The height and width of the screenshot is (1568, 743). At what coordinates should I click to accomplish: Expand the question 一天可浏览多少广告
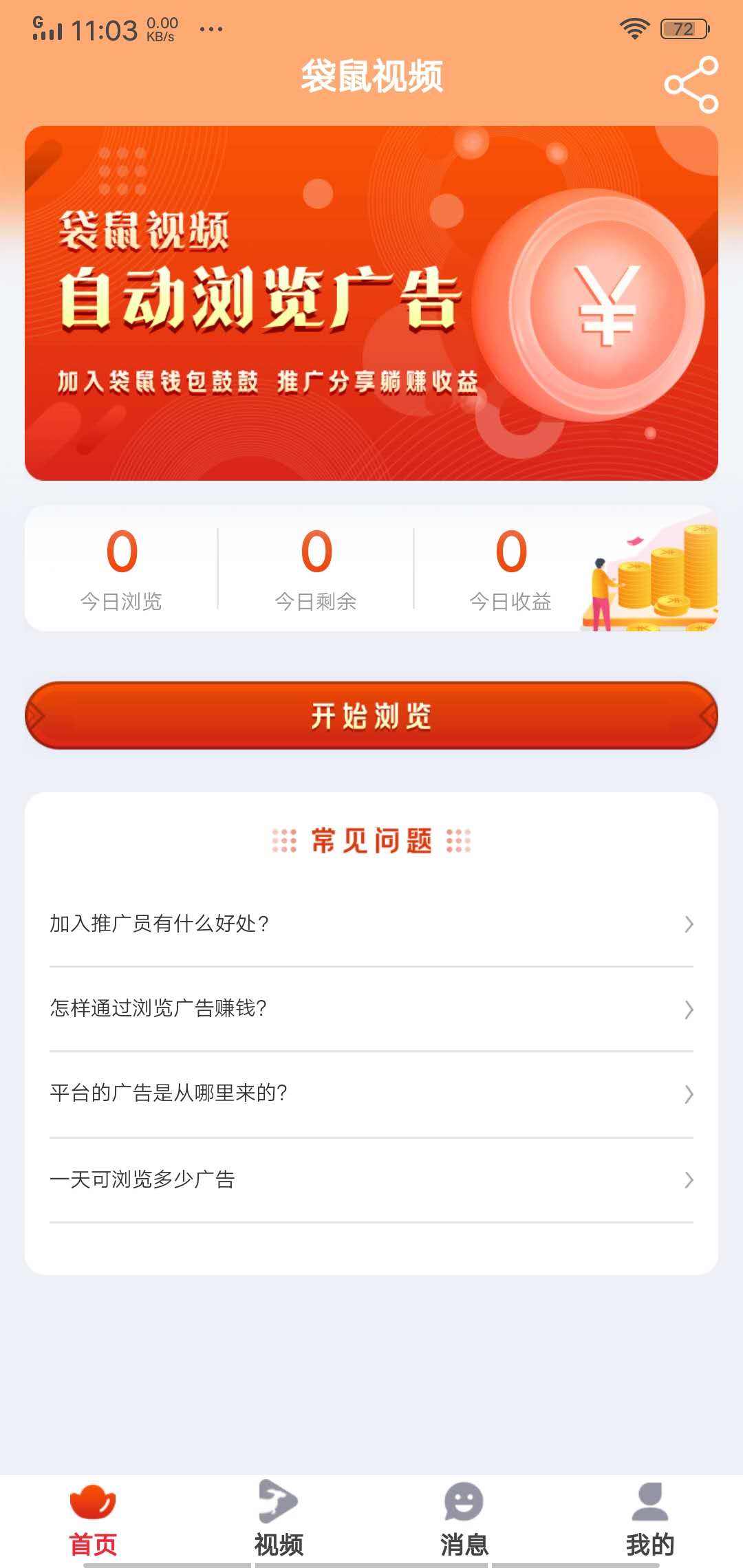coord(371,1179)
